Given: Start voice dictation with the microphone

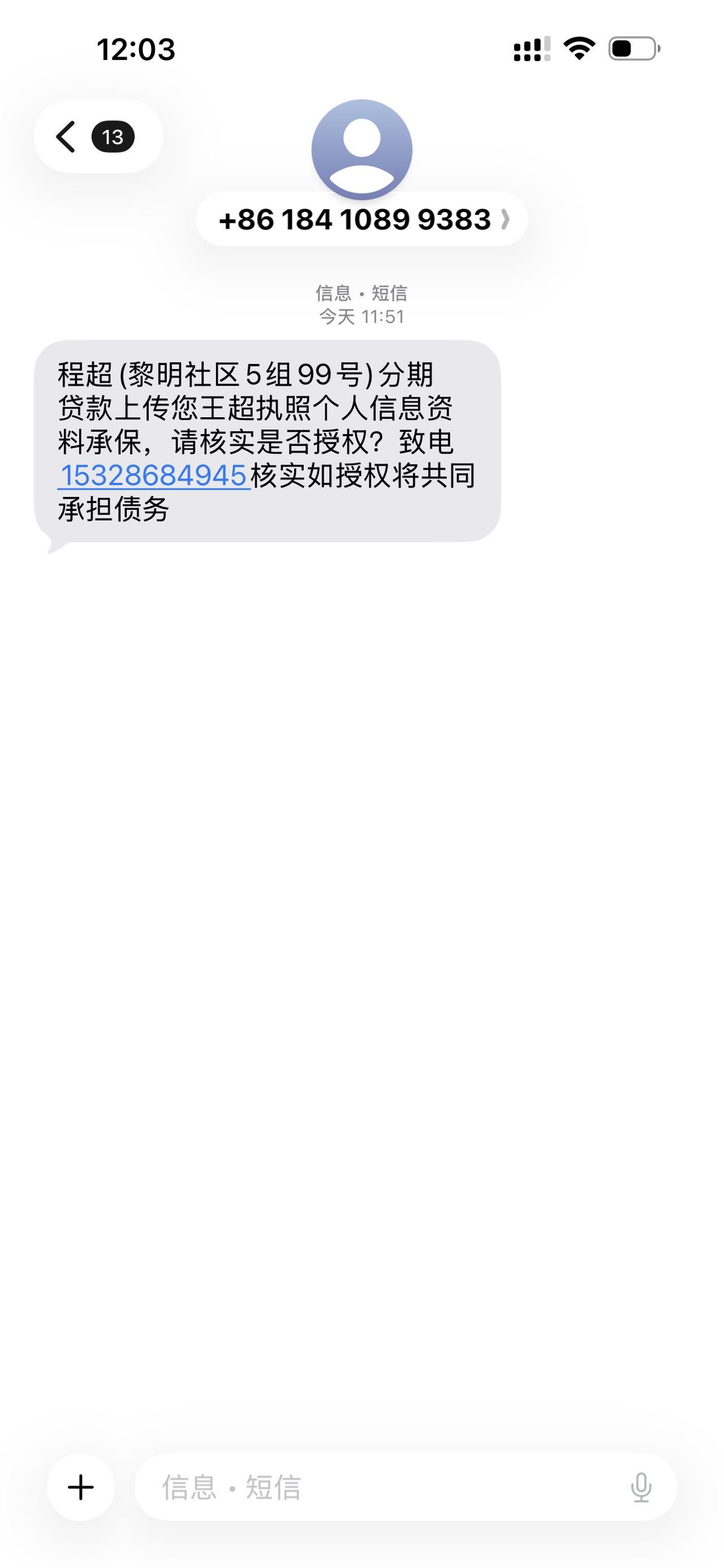Looking at the screenshot, I should click(x=641, y=1487).
